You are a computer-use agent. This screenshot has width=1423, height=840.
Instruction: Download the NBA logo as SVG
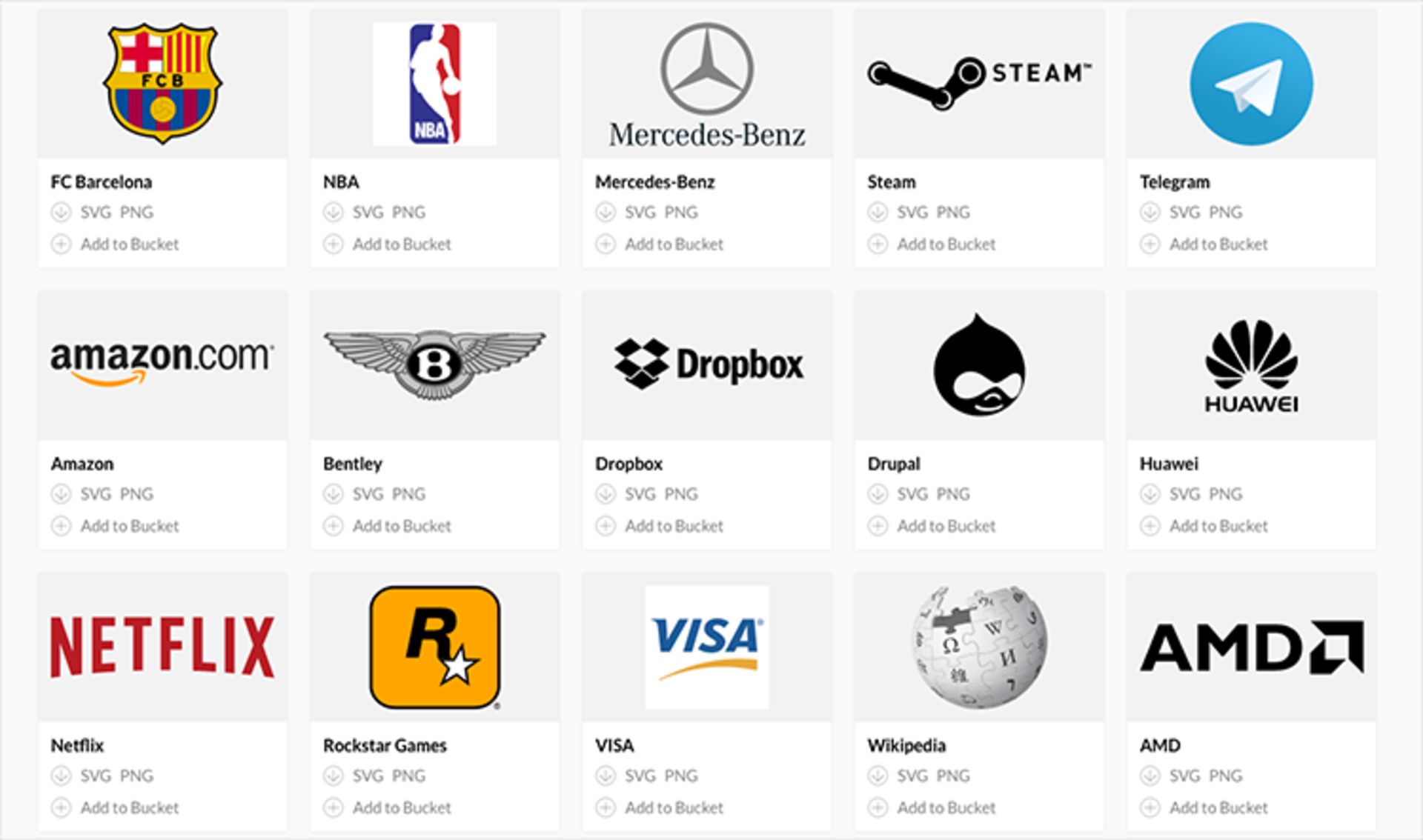[x=368, y=213]
